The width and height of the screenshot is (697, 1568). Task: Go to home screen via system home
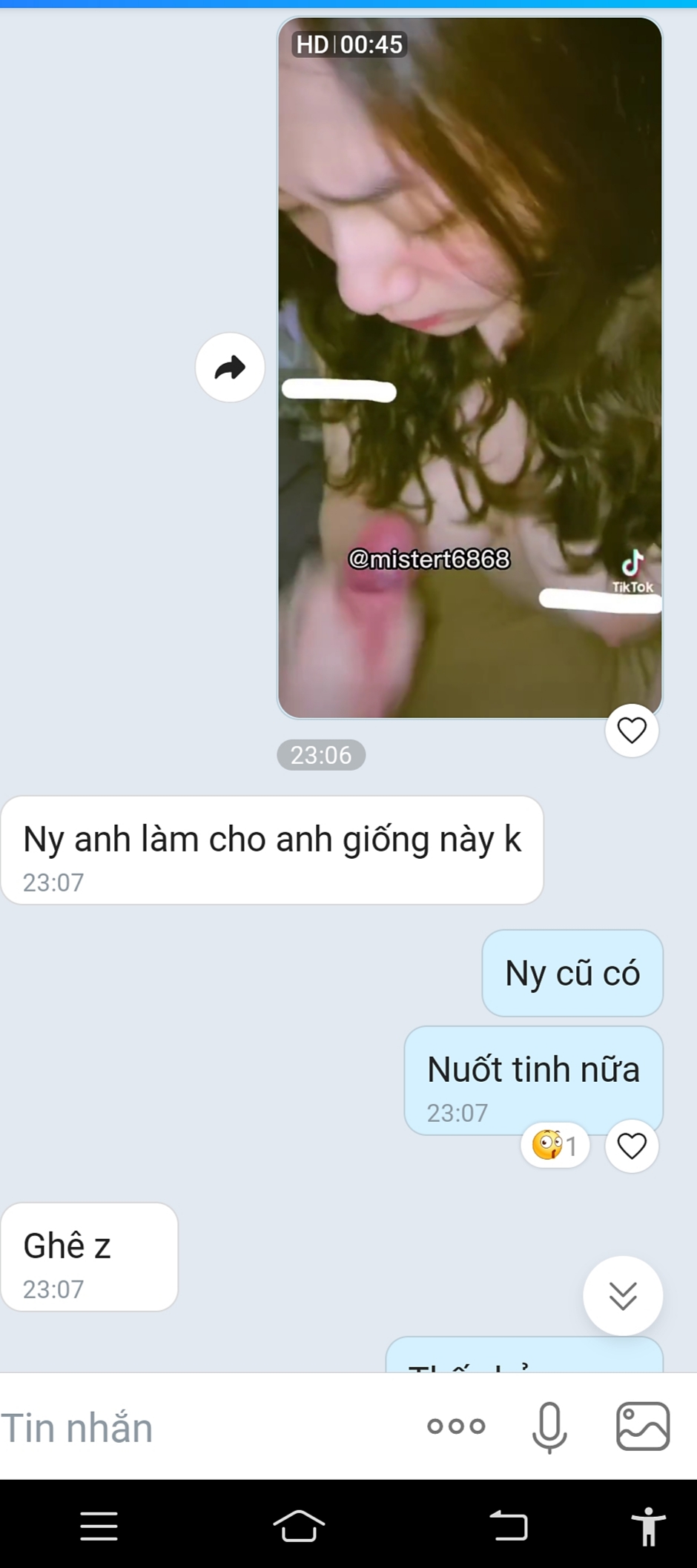point(299,1526)
